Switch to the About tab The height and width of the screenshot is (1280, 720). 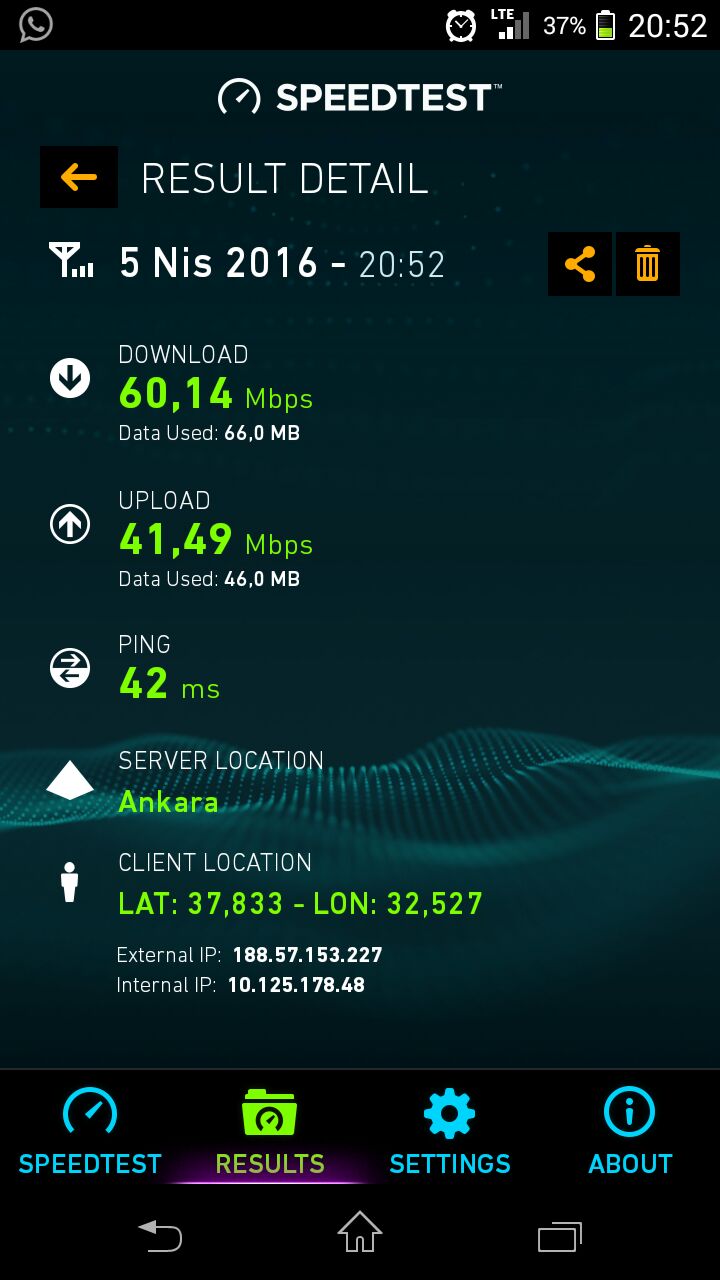click(x=630, y=1130)
